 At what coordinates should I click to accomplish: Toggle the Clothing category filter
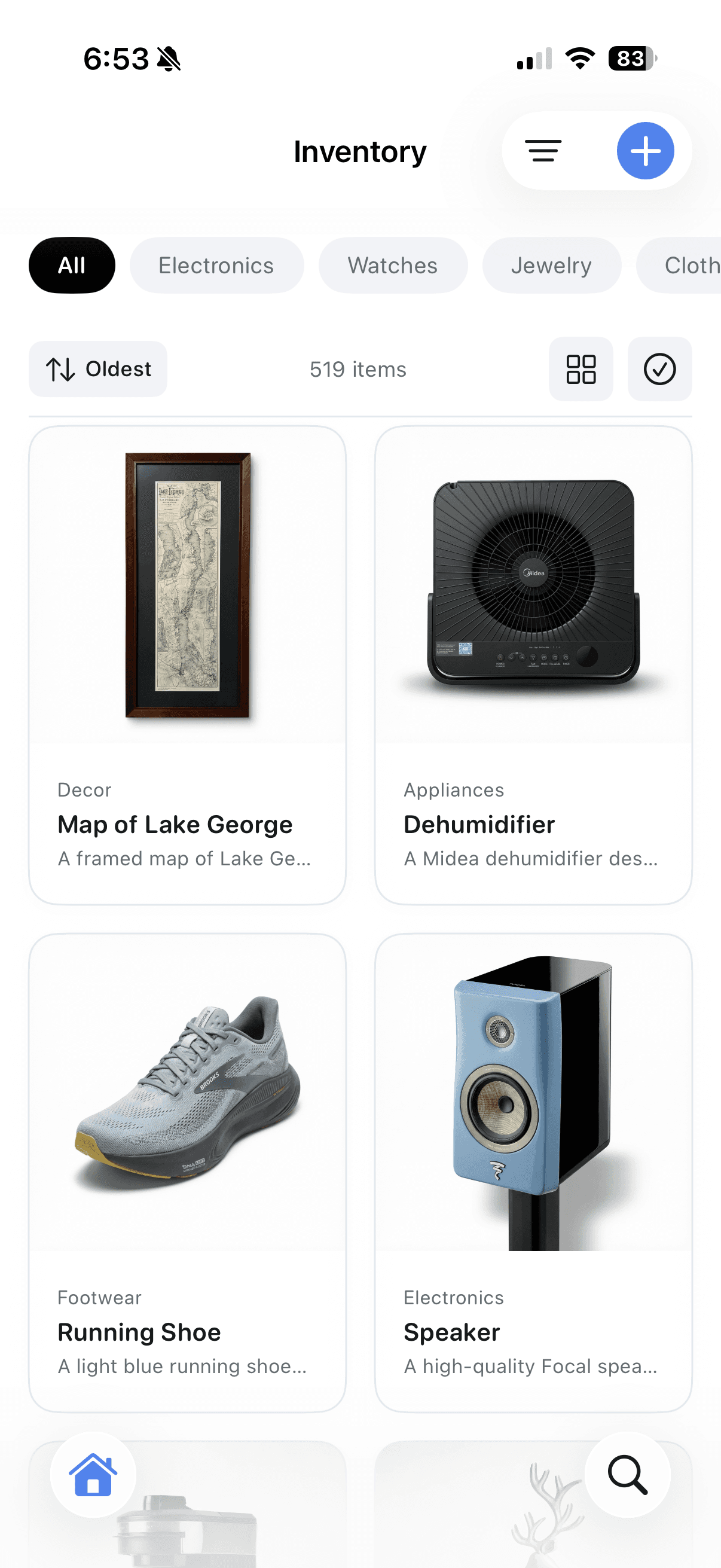click(x=691, y=265)
